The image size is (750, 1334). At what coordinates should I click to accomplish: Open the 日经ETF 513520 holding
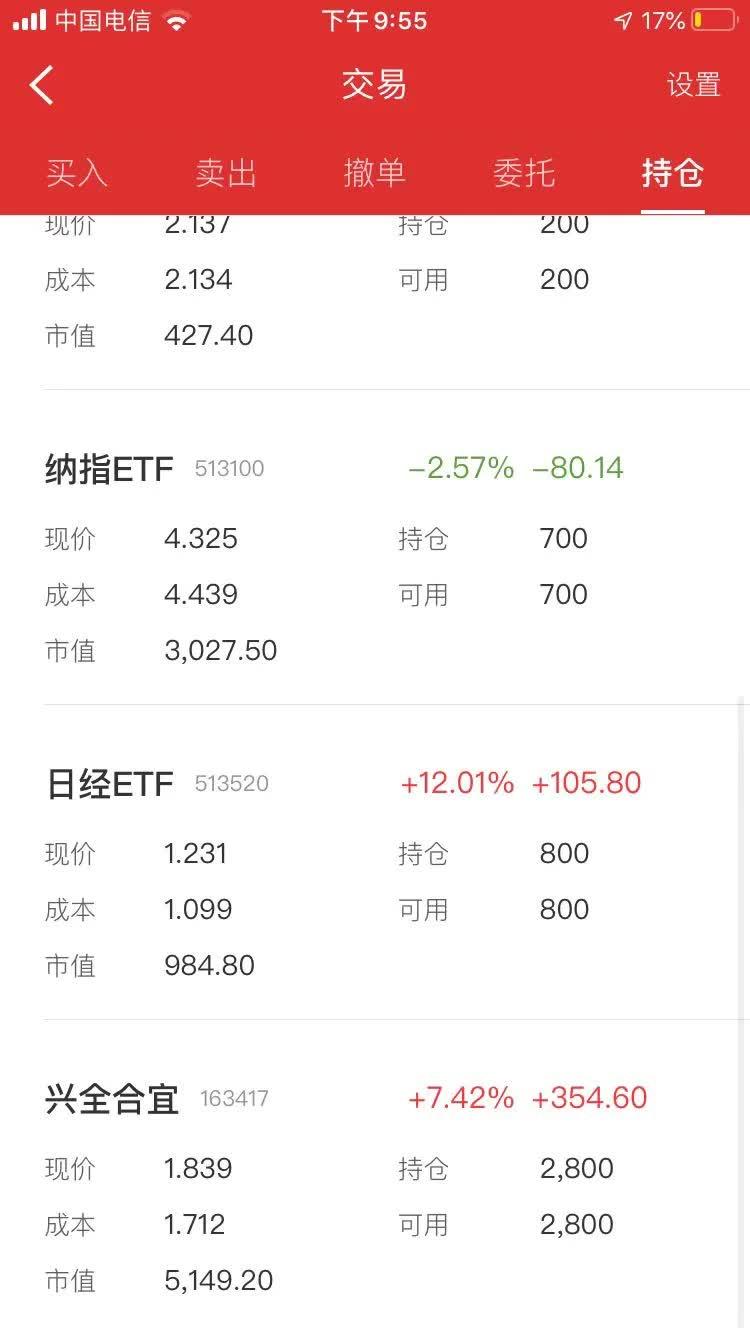(110, 783)
